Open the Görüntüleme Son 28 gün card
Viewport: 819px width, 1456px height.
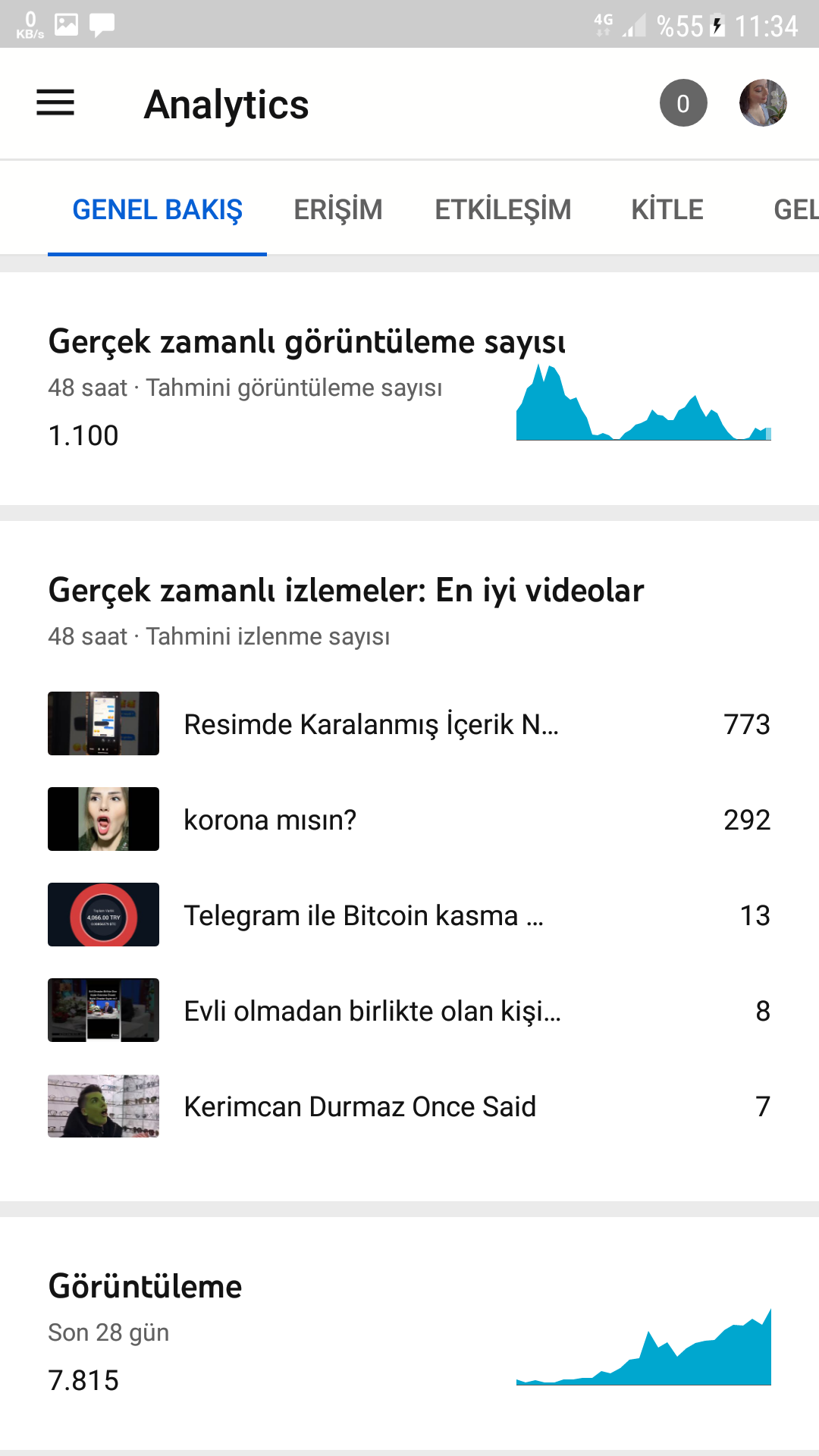click(x=409, y=1333)
